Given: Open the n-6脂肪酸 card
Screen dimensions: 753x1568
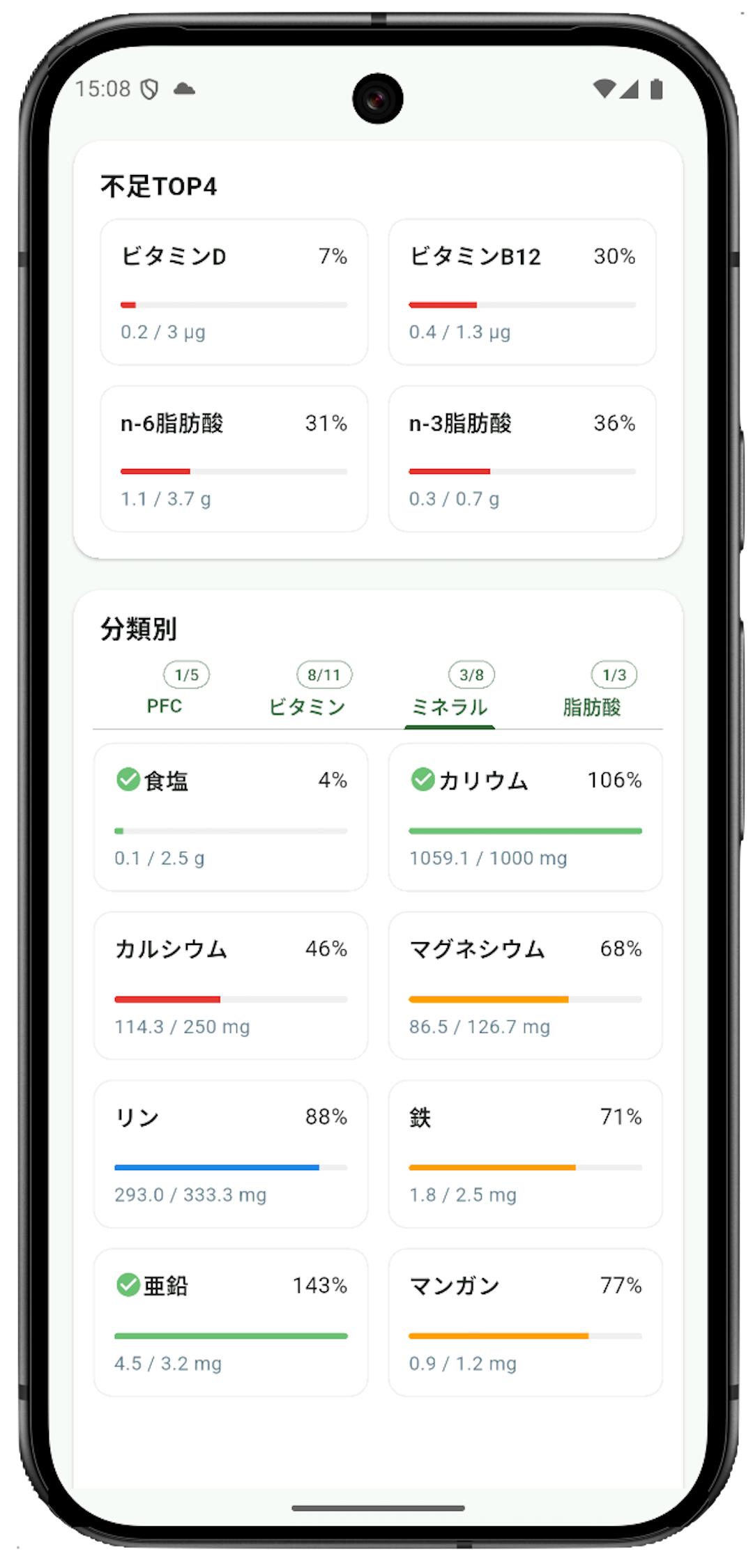Looking at the screenshot, I should (234, 459).
